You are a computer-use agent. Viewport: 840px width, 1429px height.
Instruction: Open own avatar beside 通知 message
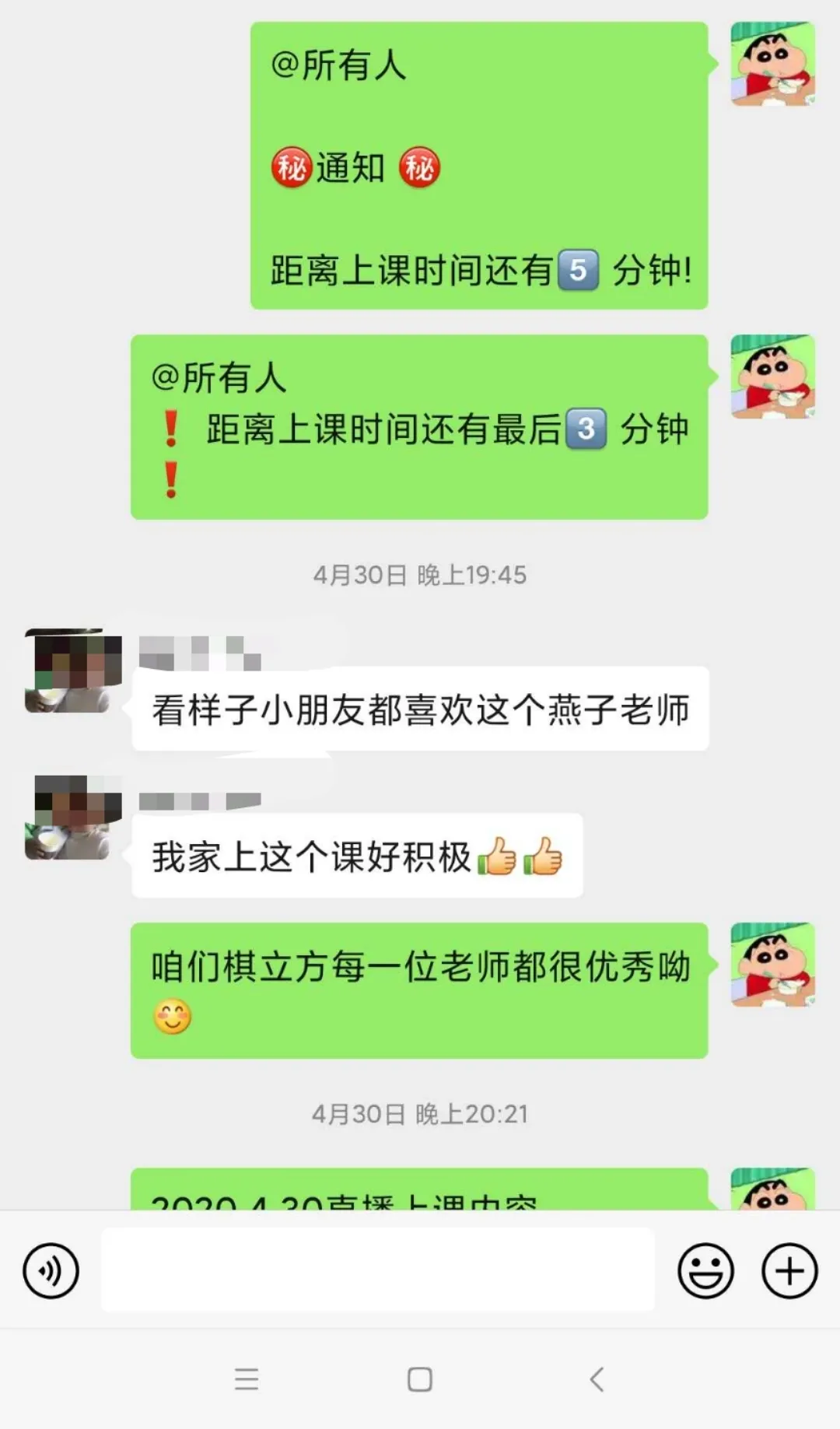pos(772,65)
